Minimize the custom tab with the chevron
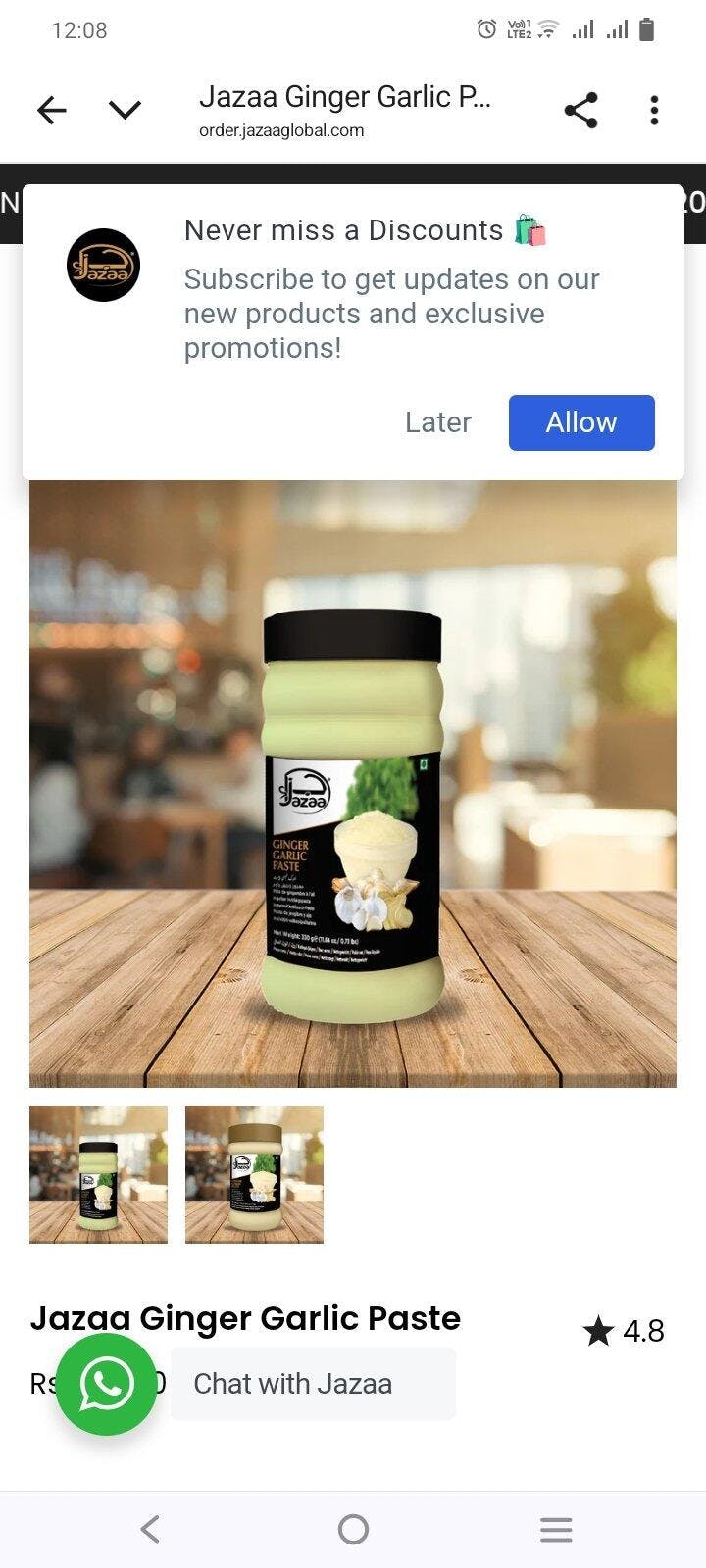Viewport: 706px width, 1568px height. (x=125, y=111)
